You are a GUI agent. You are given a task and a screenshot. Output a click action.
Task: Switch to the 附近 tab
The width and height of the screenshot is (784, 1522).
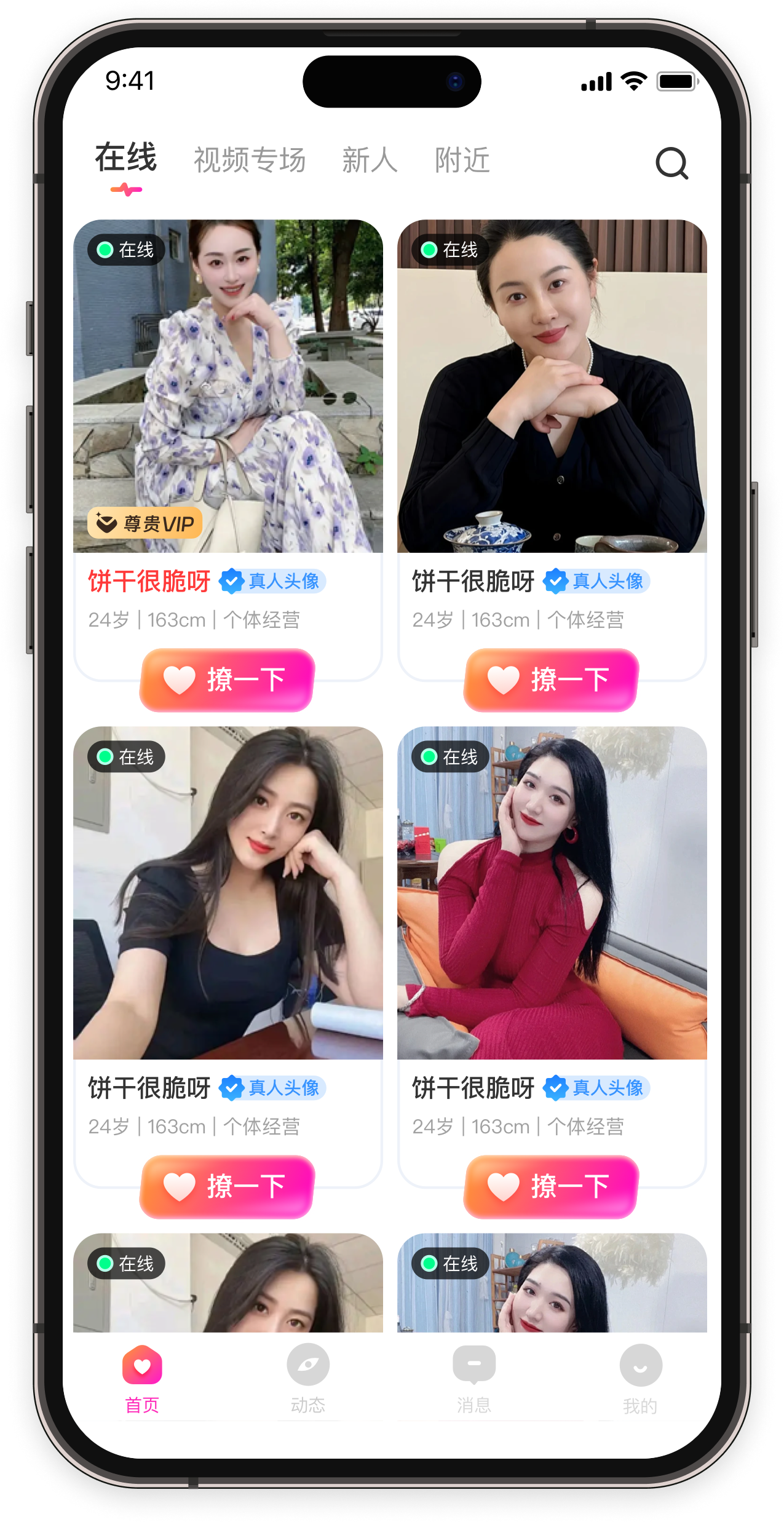click(x=462, y=161)
